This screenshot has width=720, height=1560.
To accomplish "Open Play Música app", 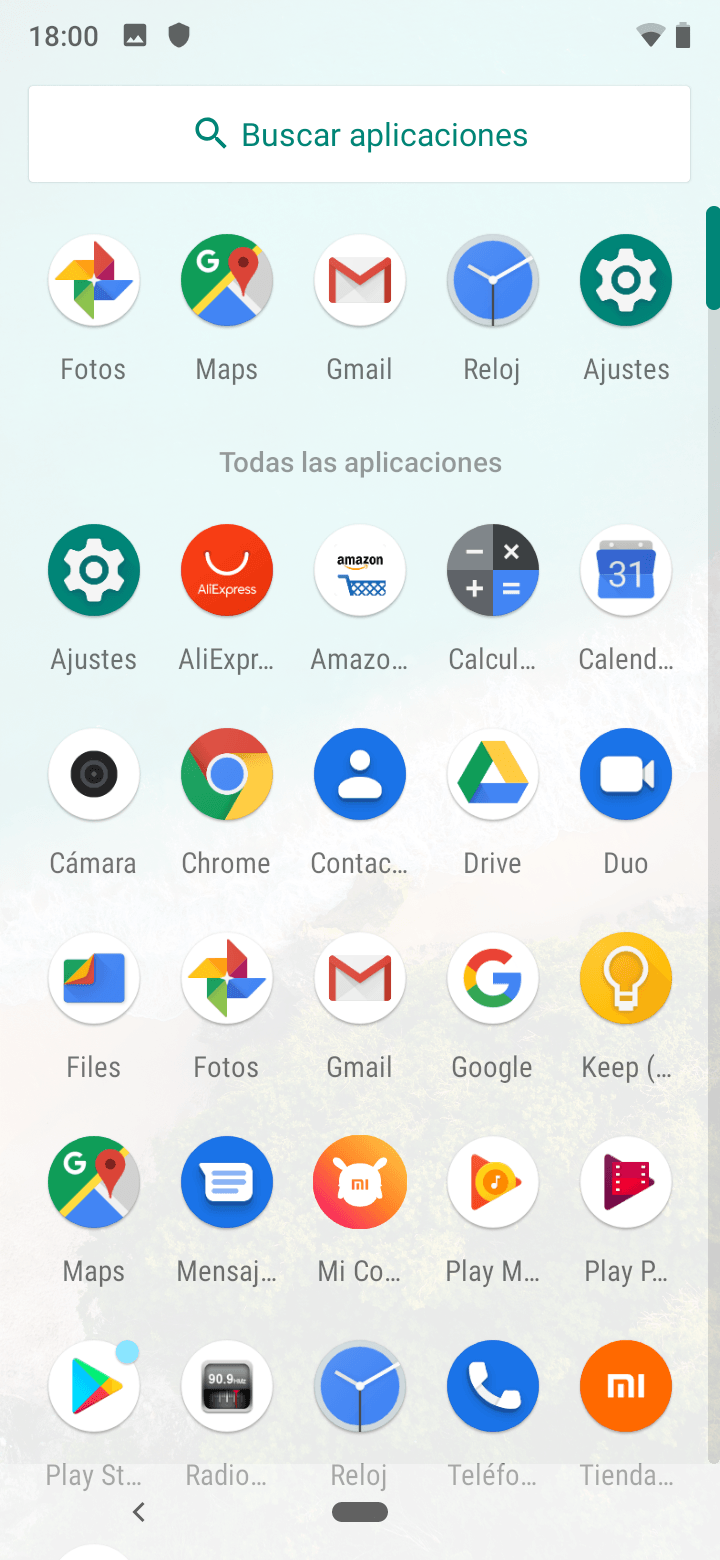I will (x=492, y=1182).
